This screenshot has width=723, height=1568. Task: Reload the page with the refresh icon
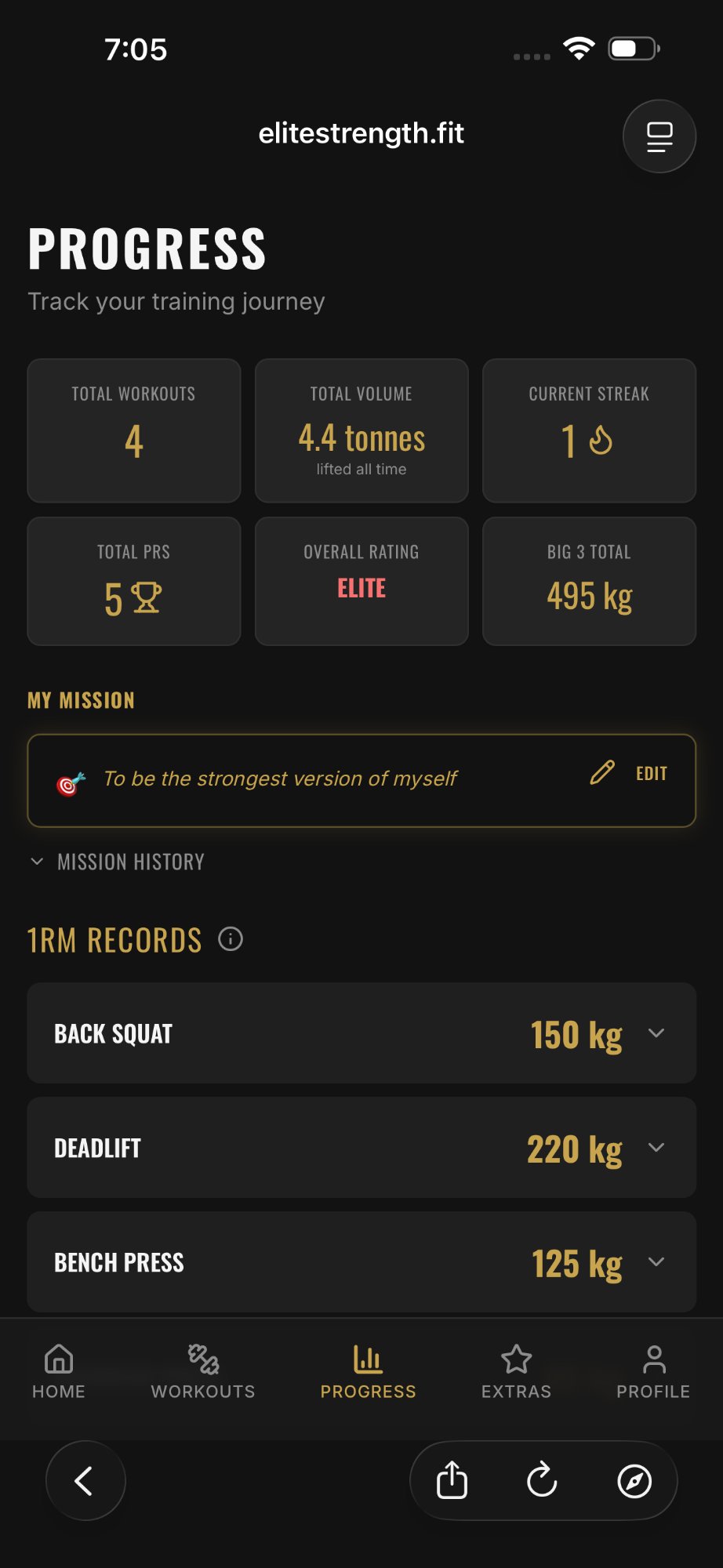(x=542, y=1480)
